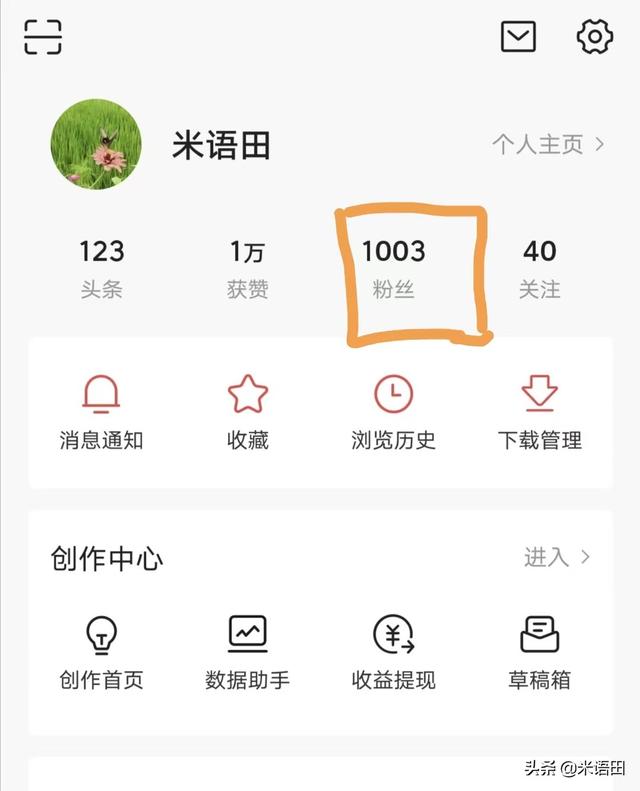Open 数据助手 data assistant
The height and width of the screenshot is (791, 640).
(247, 652)
